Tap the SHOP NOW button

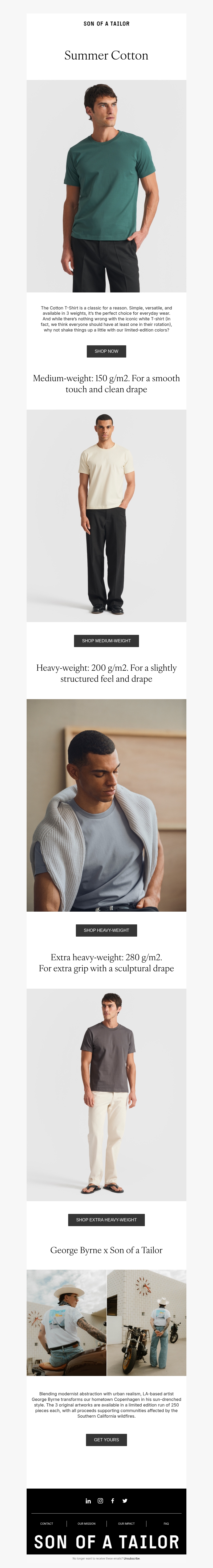(106, 351)
